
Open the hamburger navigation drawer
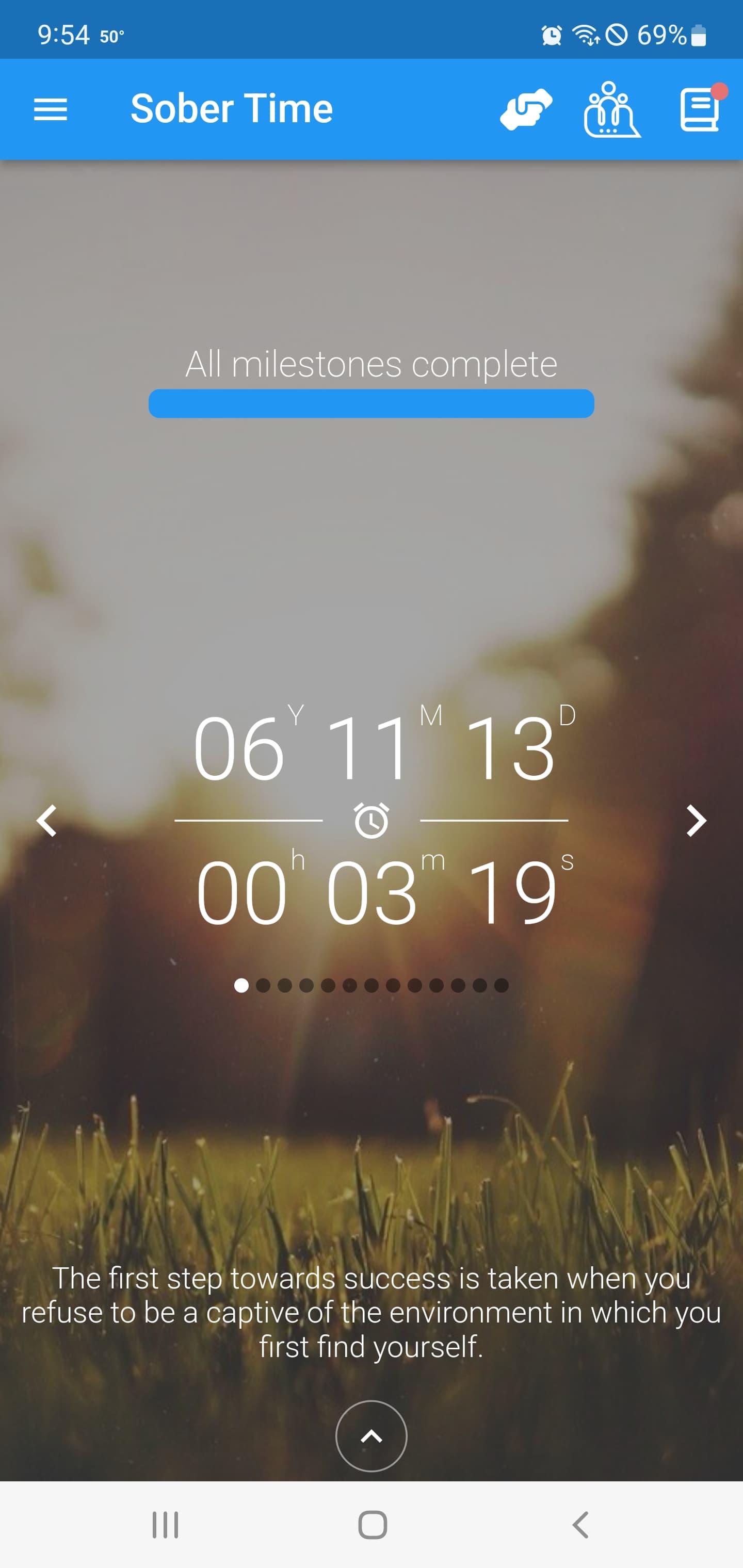point(51,109)
